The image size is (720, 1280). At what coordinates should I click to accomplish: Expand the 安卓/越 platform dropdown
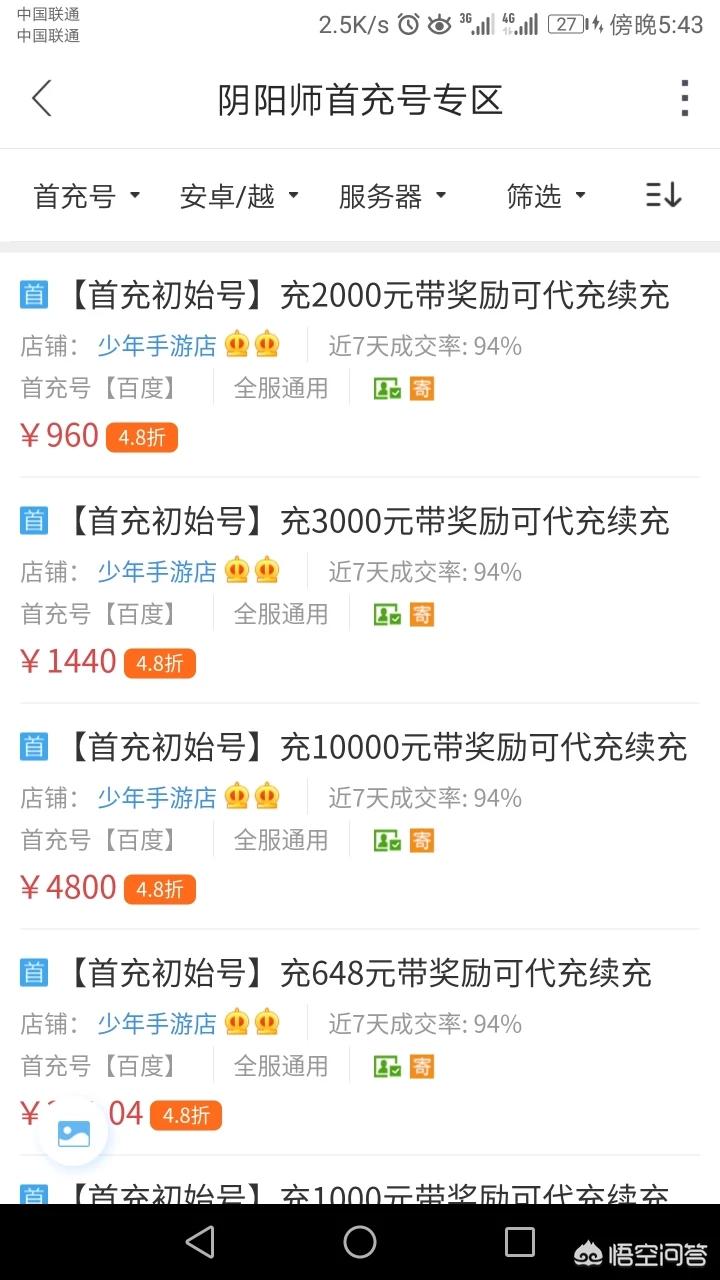239,196
